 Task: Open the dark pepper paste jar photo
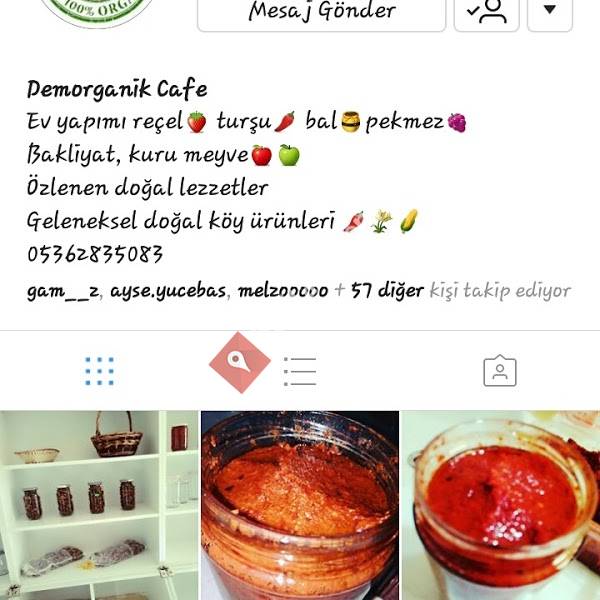tap(299, 505)
